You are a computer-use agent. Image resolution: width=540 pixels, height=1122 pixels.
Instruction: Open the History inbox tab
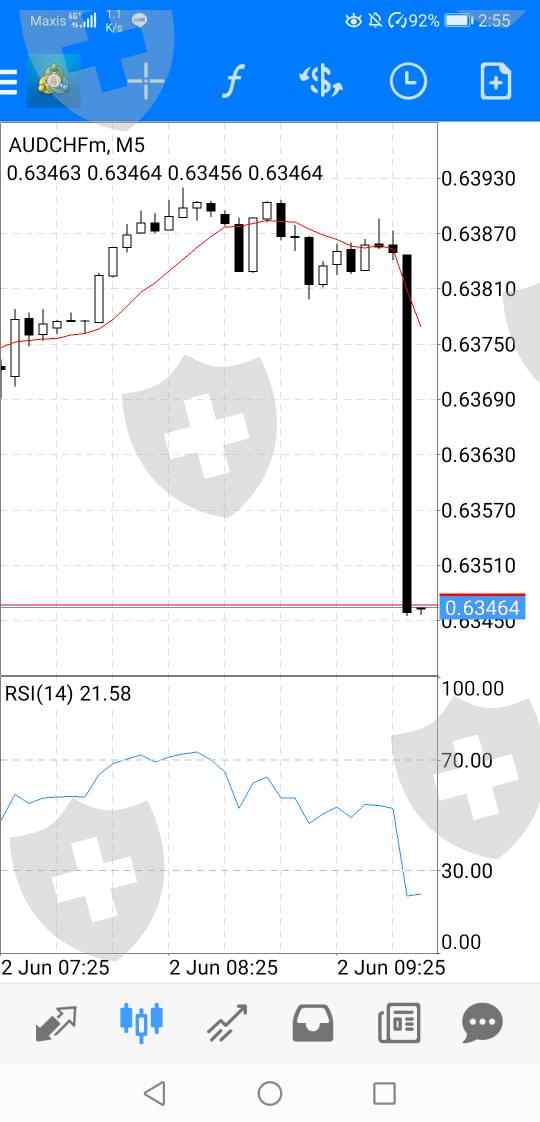click(313, 1023)
